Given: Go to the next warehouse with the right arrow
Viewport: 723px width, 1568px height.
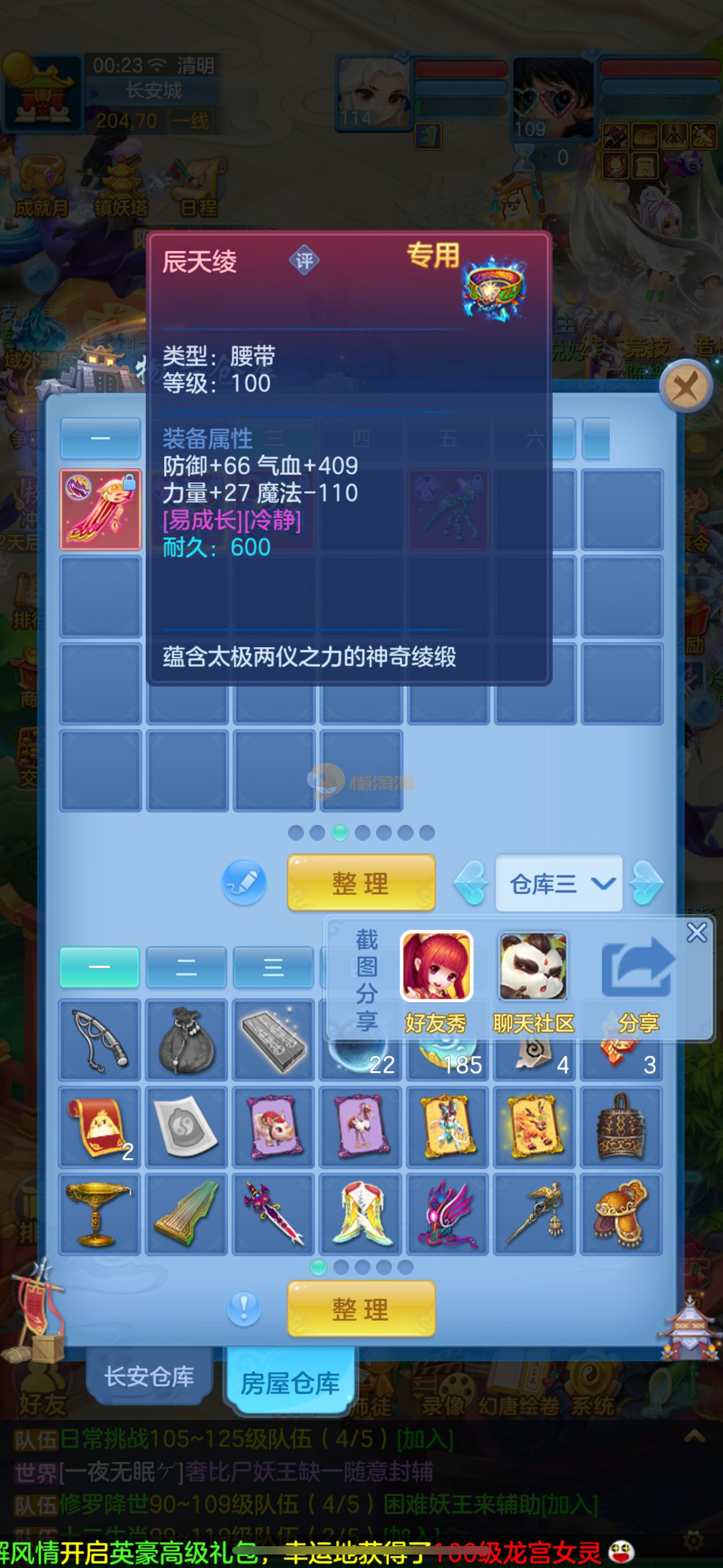Looking at the screenshot, I should pyautogui.click(x=646, y=883).
